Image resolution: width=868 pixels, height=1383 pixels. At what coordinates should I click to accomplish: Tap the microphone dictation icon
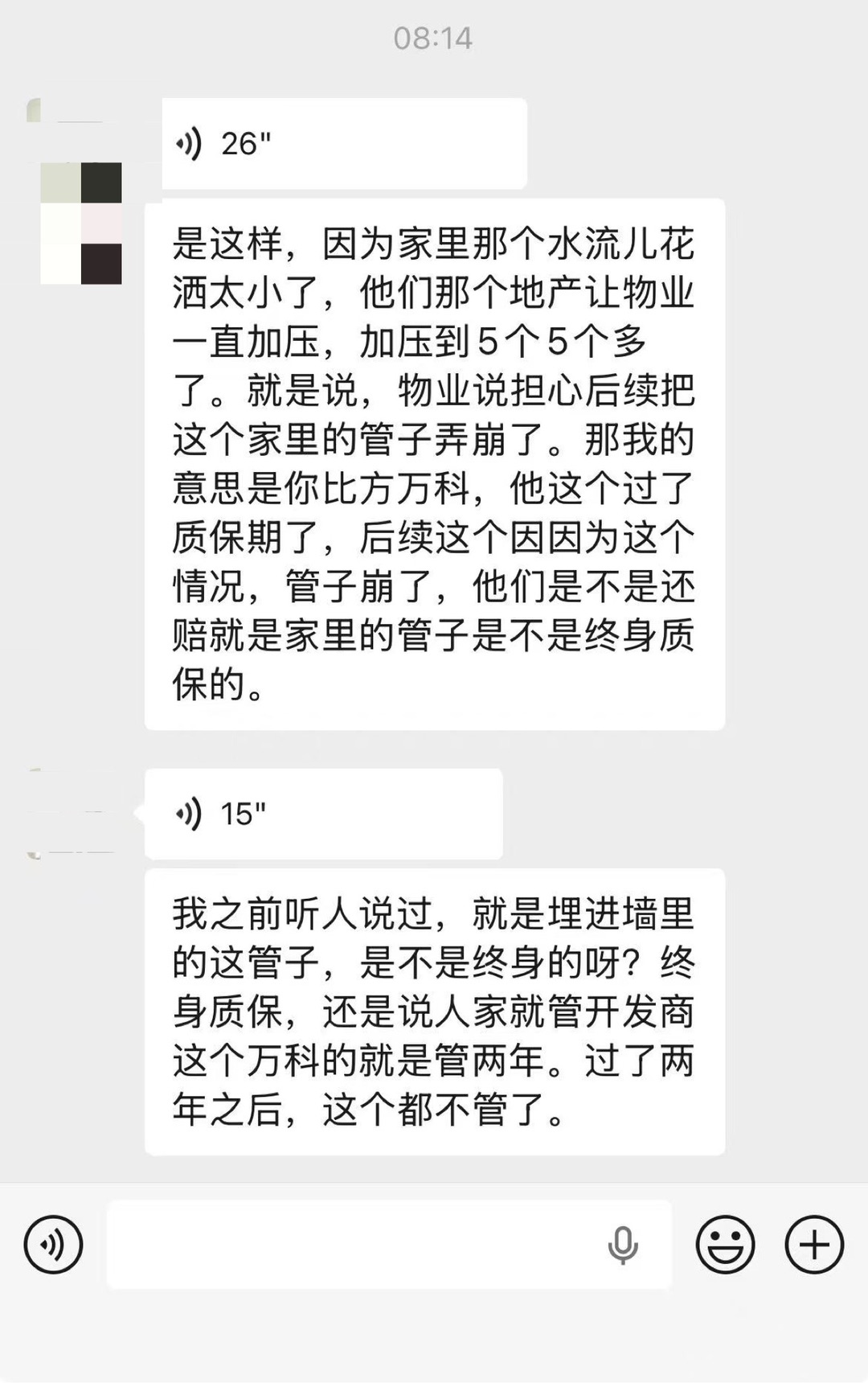622,1246
